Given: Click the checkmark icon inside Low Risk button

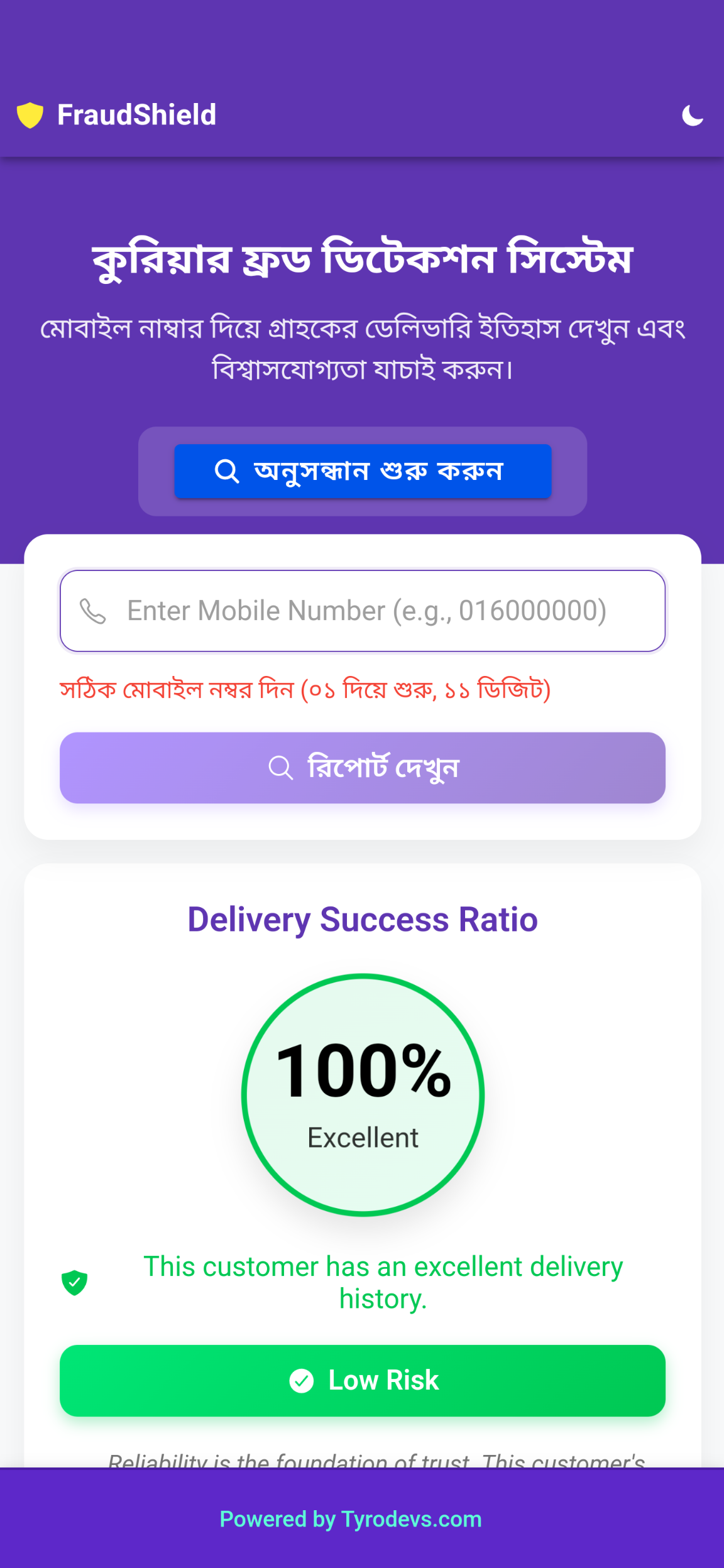Looking at the screenshot, I should click(301, 1380).
